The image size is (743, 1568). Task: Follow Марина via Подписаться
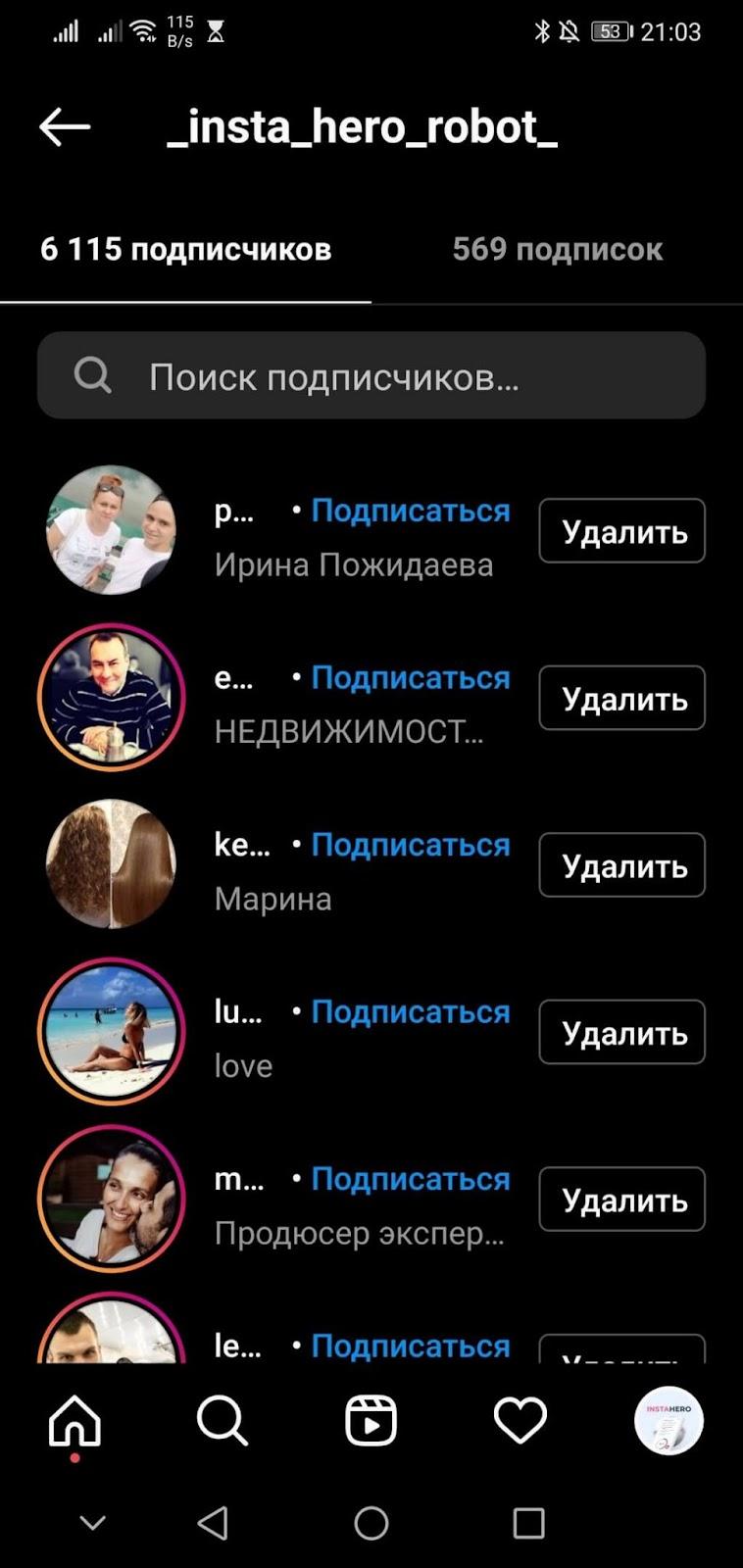[411, 845]
